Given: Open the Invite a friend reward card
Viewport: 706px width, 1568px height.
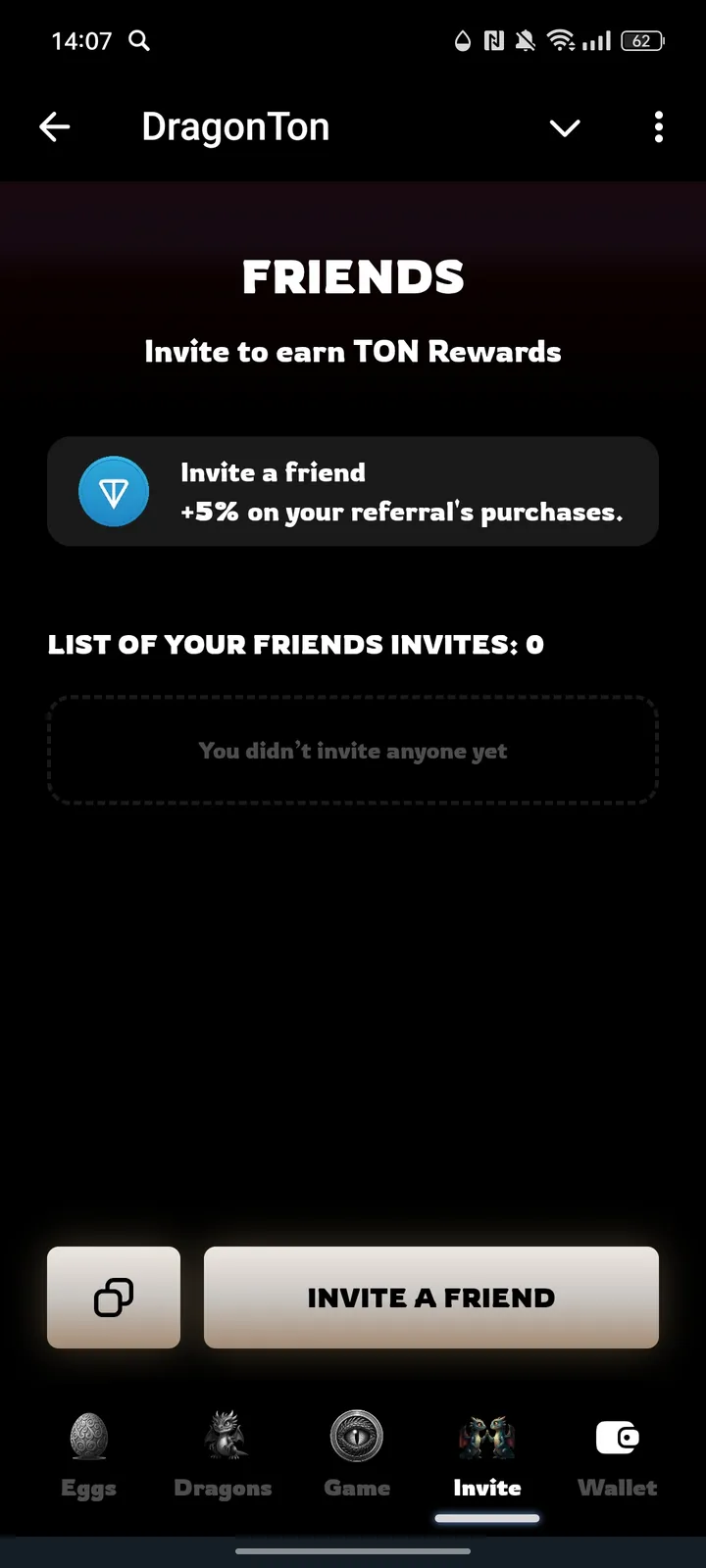Looking at the screenshot, I should 353,492.
